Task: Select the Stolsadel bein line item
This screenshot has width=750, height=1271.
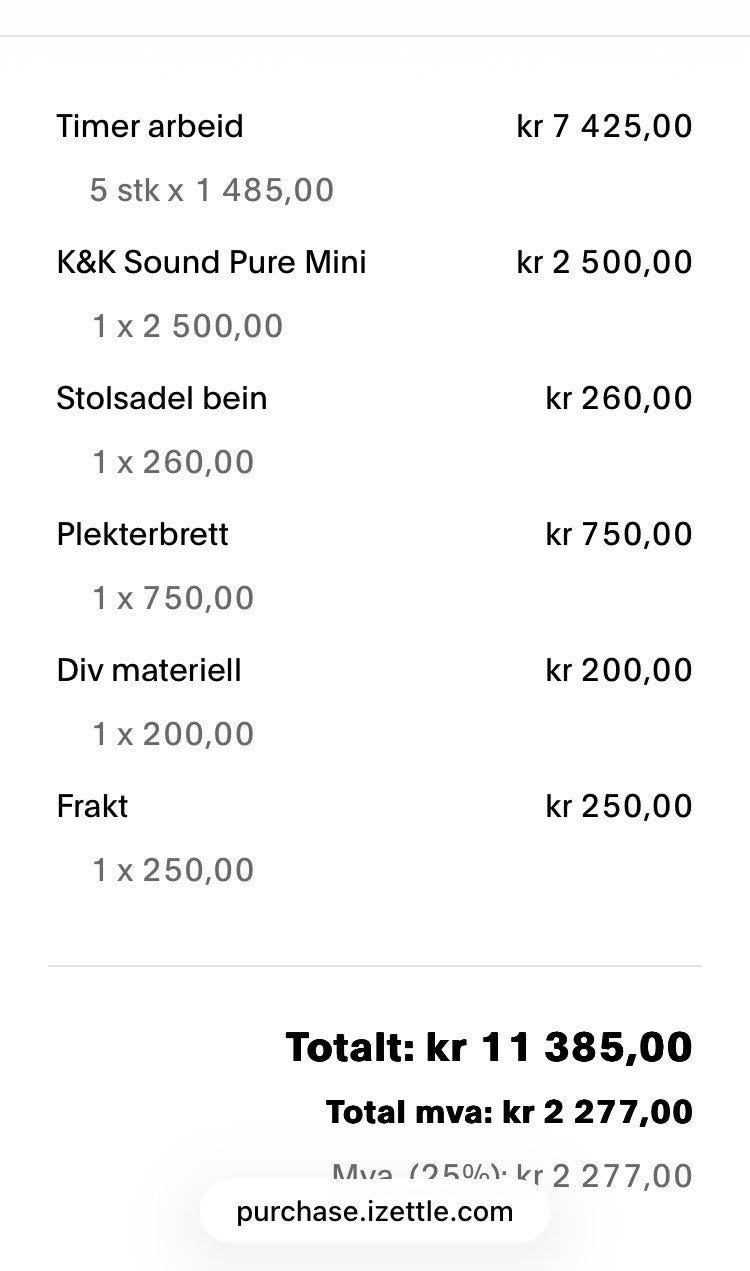Action: (162, 398)
